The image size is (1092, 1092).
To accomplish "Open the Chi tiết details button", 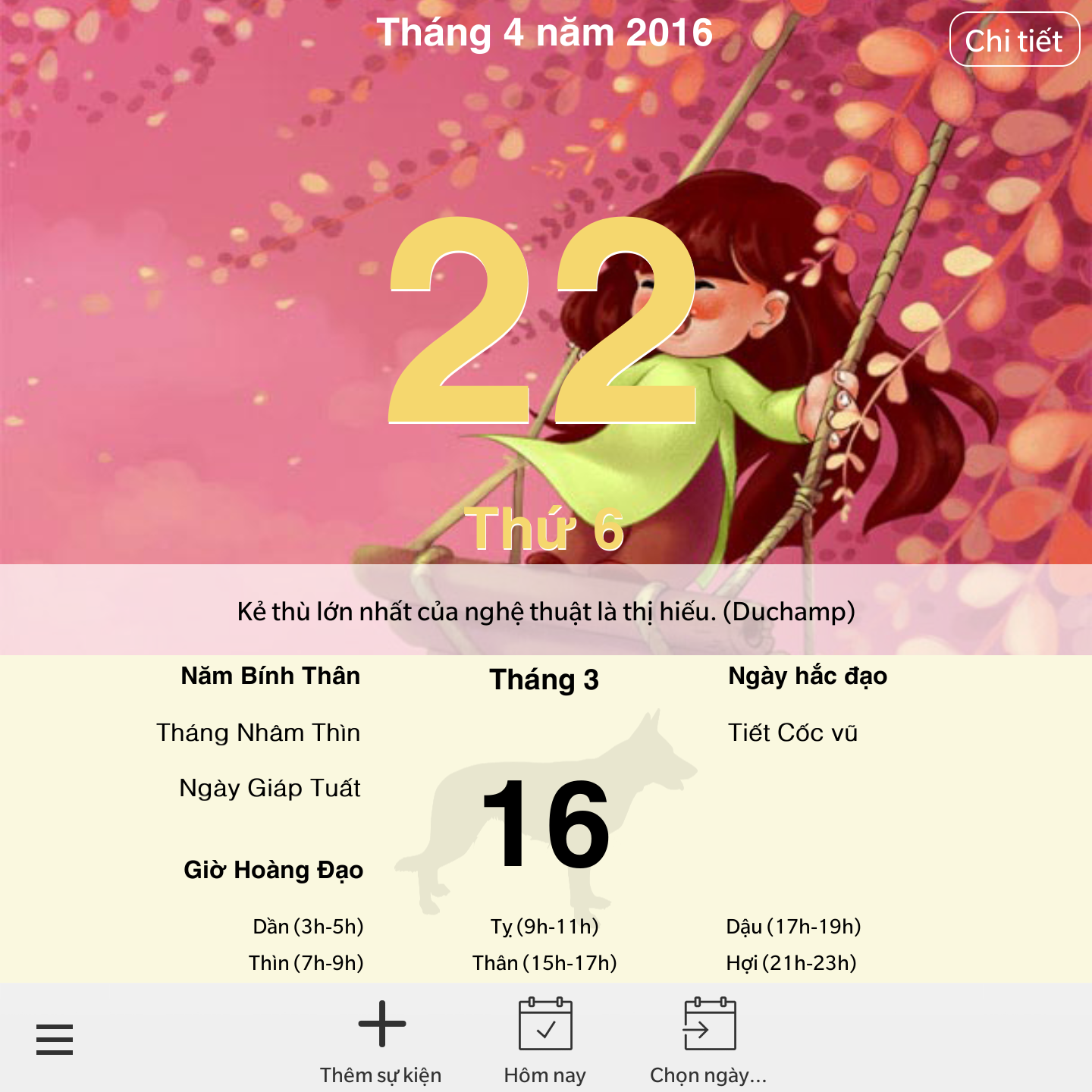I will tap(1014, 40).
